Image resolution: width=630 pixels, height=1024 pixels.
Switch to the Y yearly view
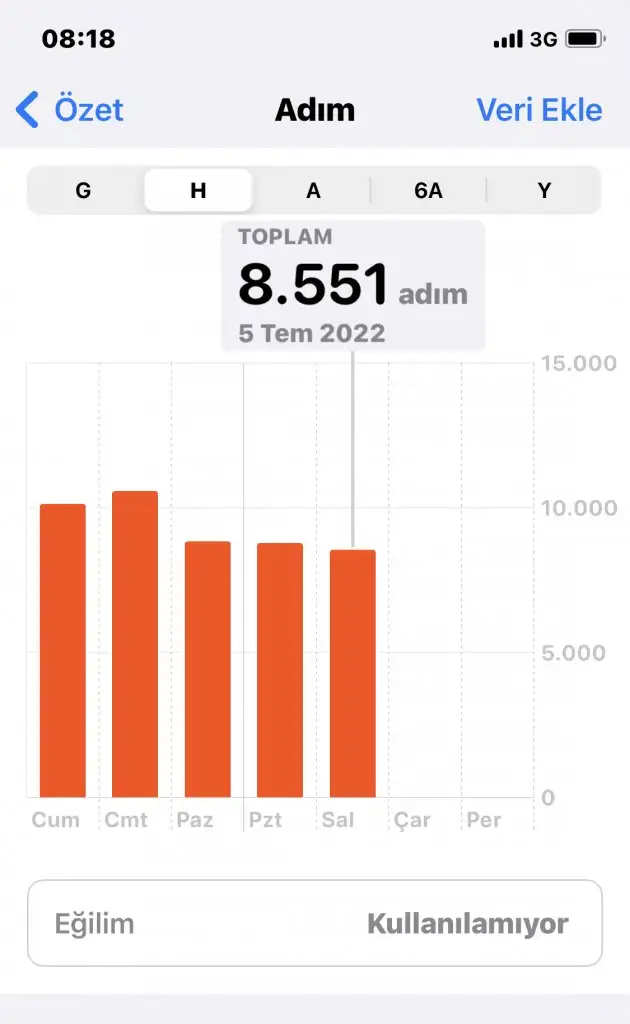(544, 190)
